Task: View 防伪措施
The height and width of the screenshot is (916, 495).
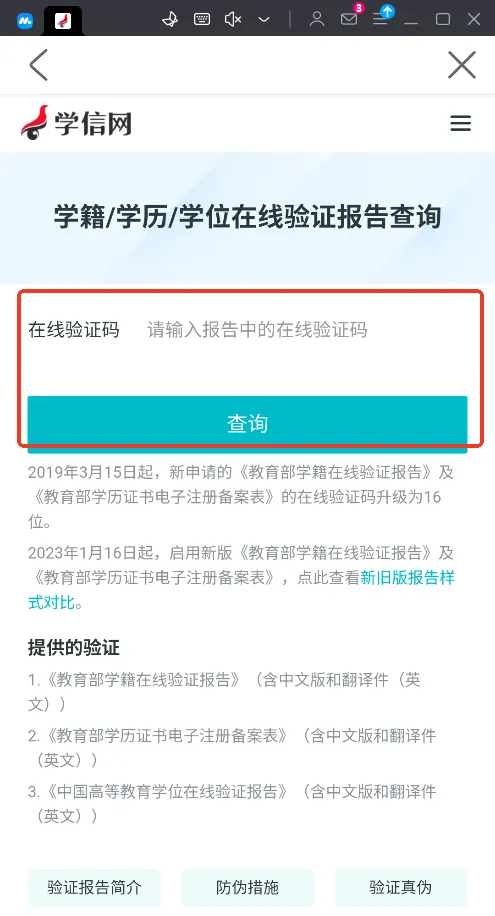Action: coord(247,887)
